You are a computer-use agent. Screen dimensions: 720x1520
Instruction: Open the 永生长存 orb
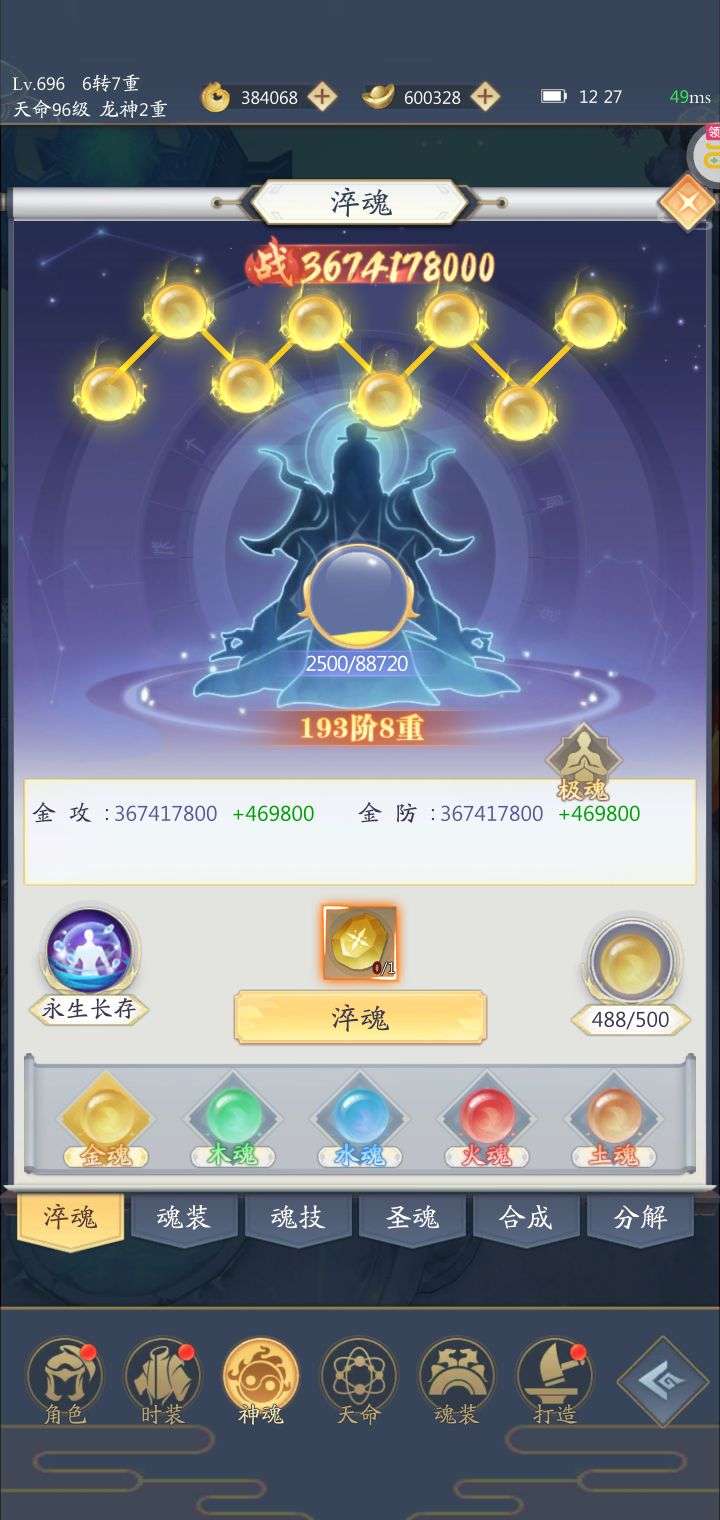click(x=93, y=955)
